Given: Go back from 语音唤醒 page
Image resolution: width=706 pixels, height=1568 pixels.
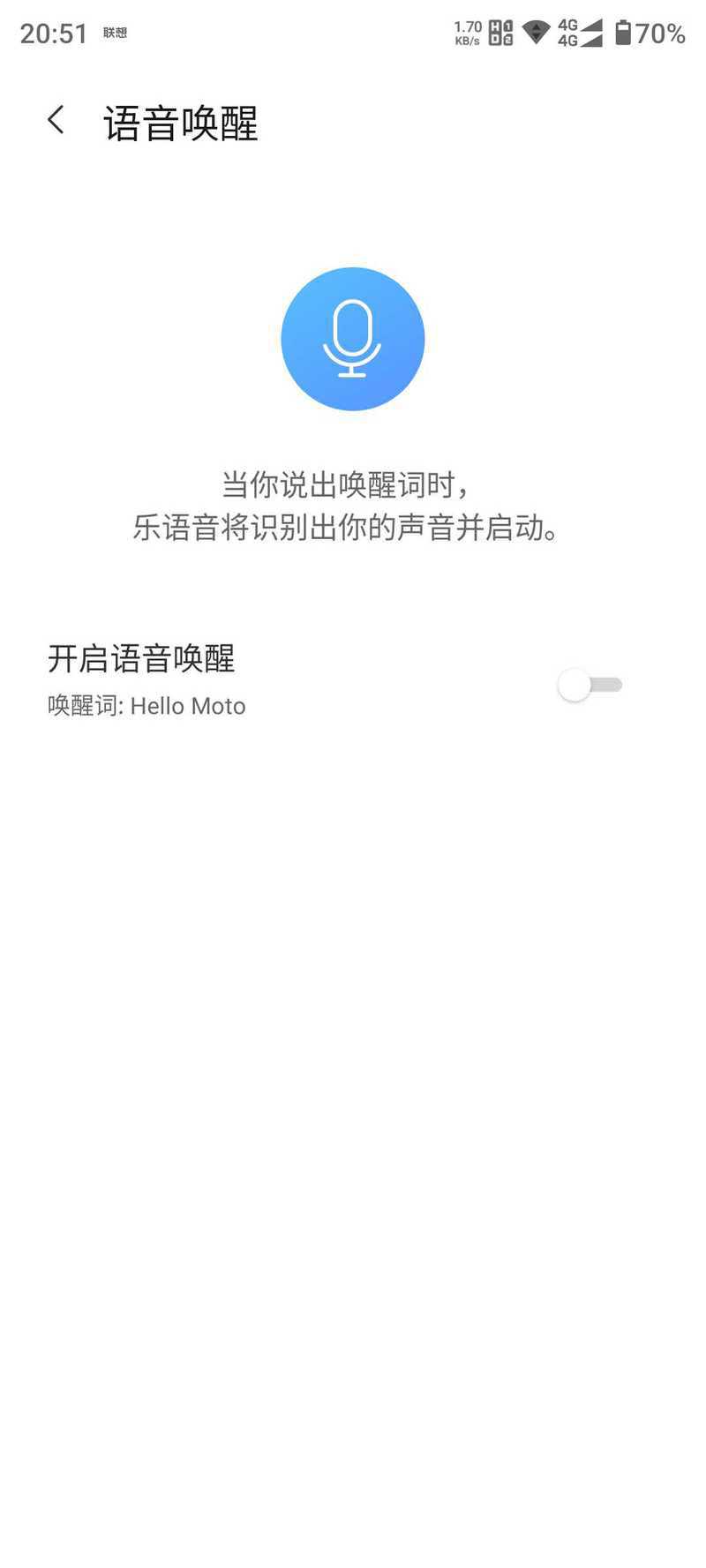Looking at the screenshot, I should (56, 120).
